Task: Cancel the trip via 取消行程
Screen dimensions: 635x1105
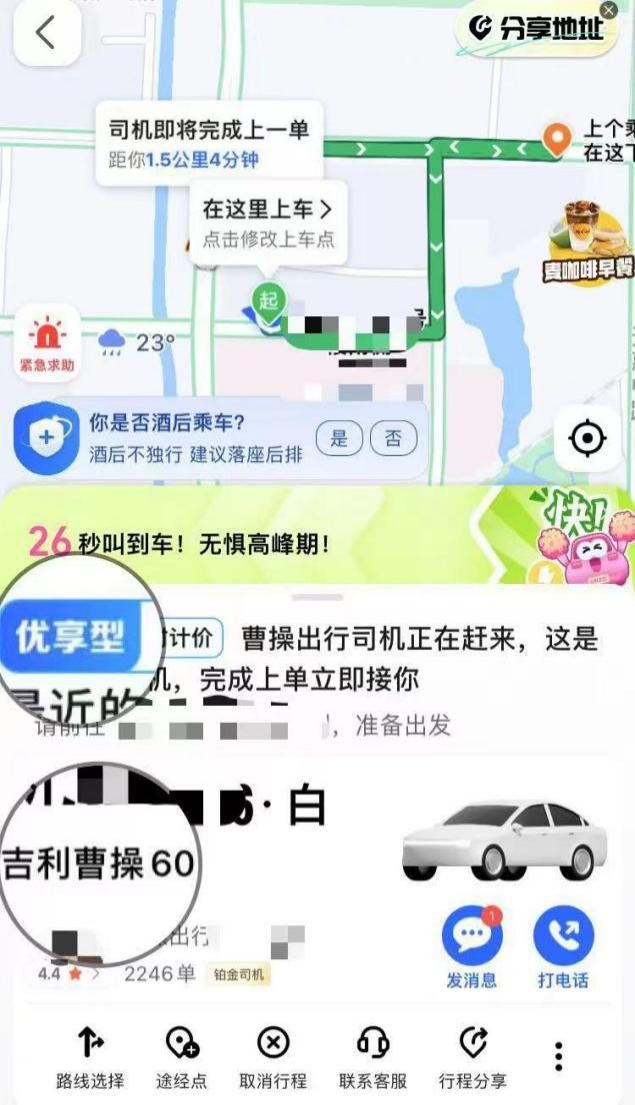Action: (x=273, y=1057)
